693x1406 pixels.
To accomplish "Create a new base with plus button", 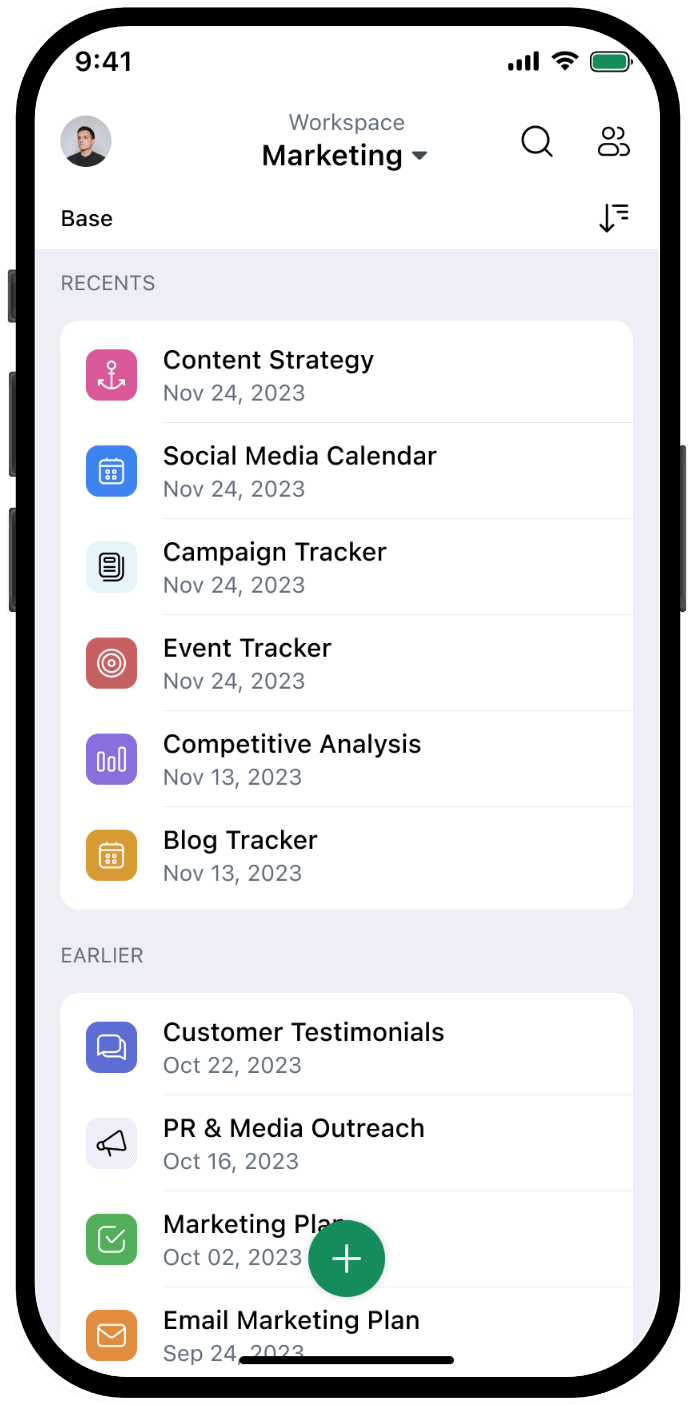I will tap(346, 1259).
